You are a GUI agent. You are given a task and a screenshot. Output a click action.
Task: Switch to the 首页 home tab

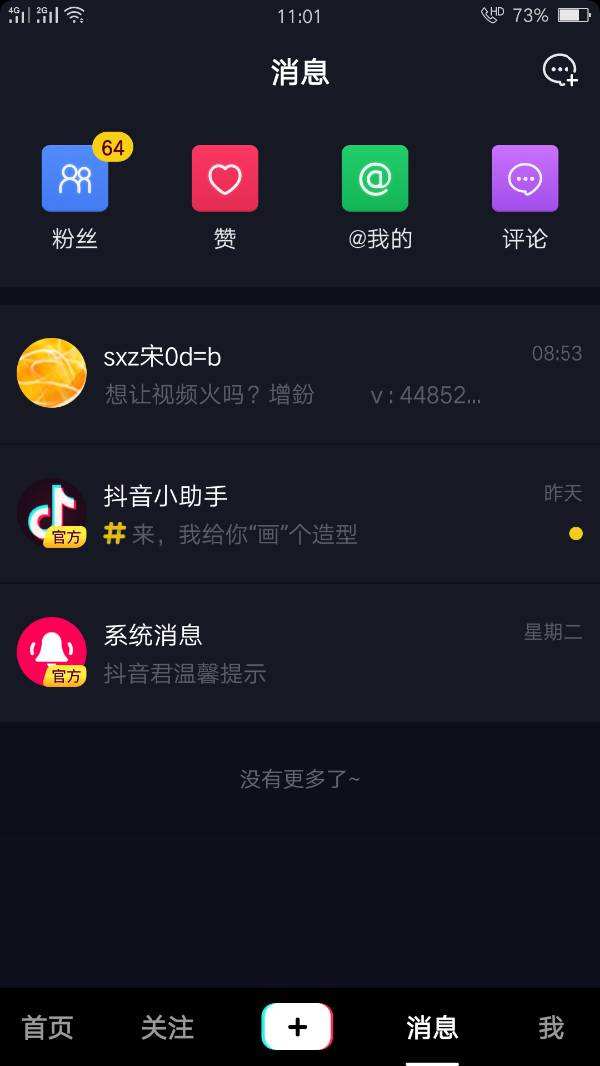pos(48,1027)
